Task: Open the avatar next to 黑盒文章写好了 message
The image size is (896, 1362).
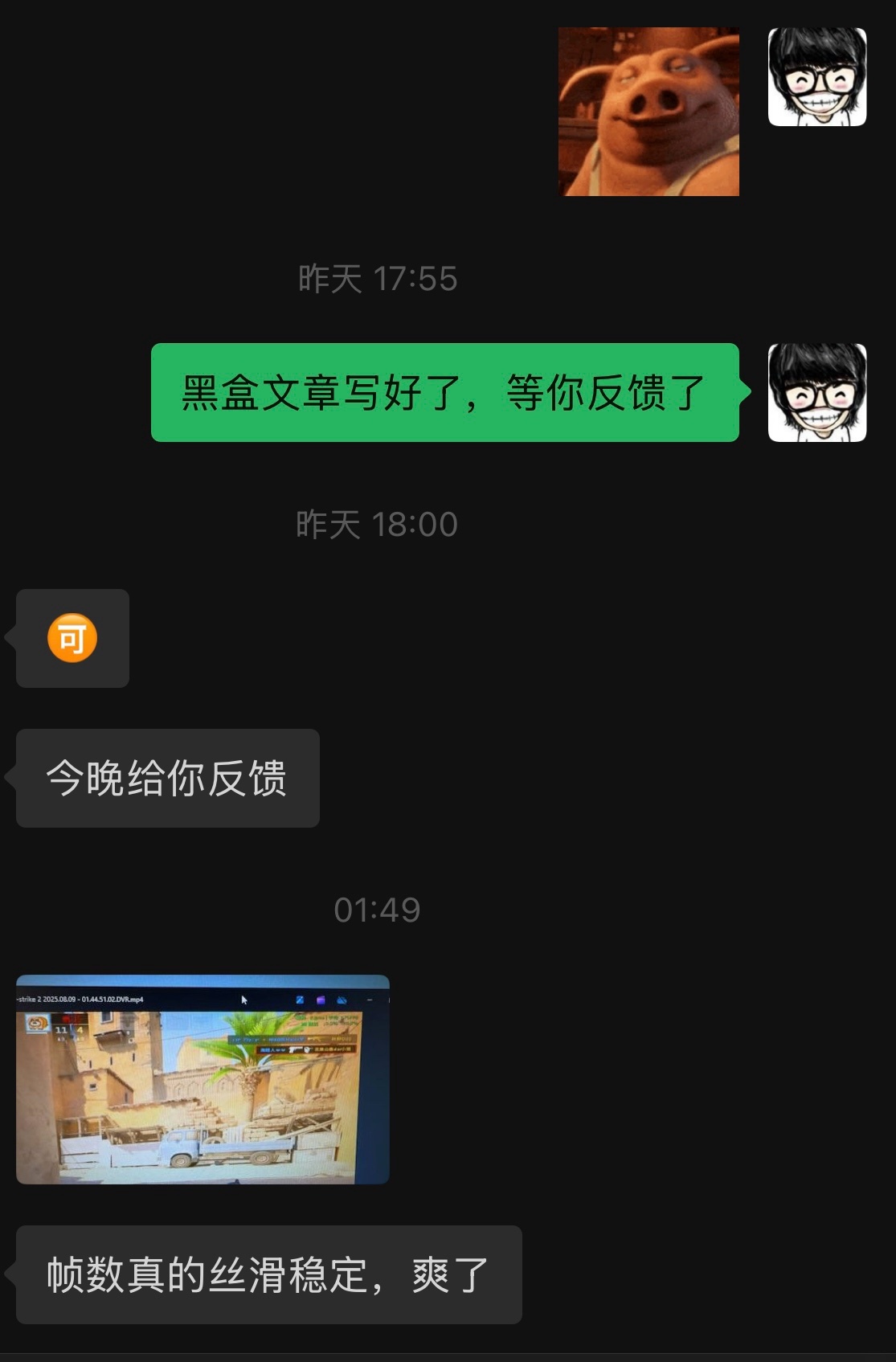Action: pos(816,393)
